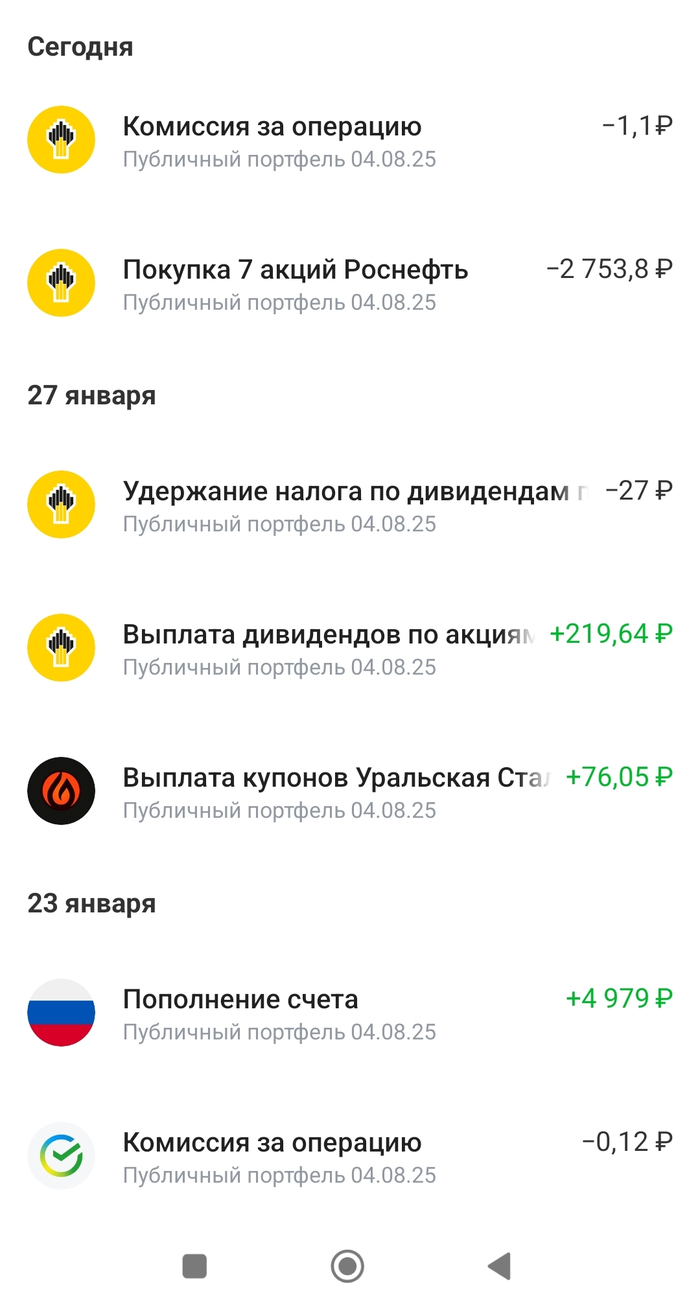The image size is (700, 1309).
Task: View the dividend tax withholding of −27 ₽
Action: coord(350,506)
